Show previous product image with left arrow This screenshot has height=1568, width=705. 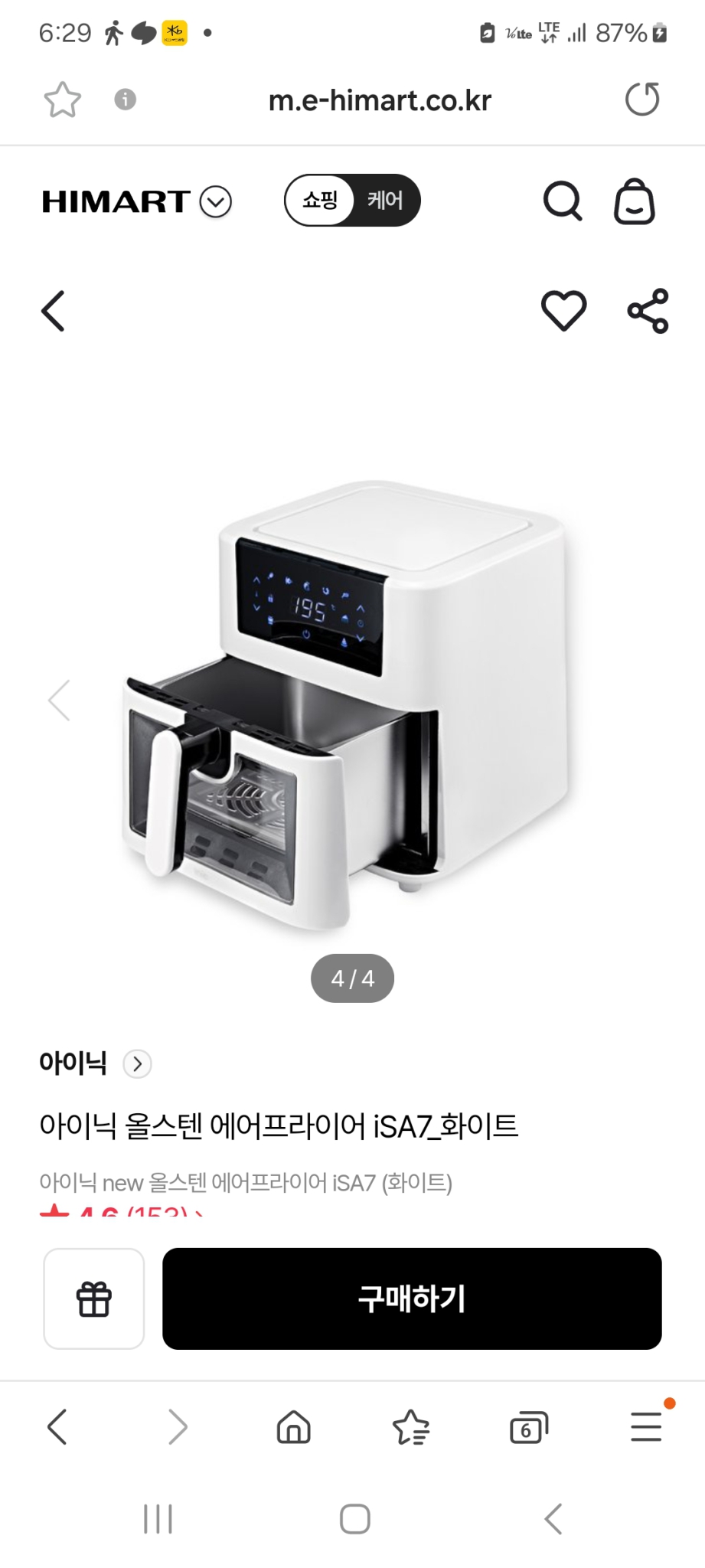click(x=60, y=700)
